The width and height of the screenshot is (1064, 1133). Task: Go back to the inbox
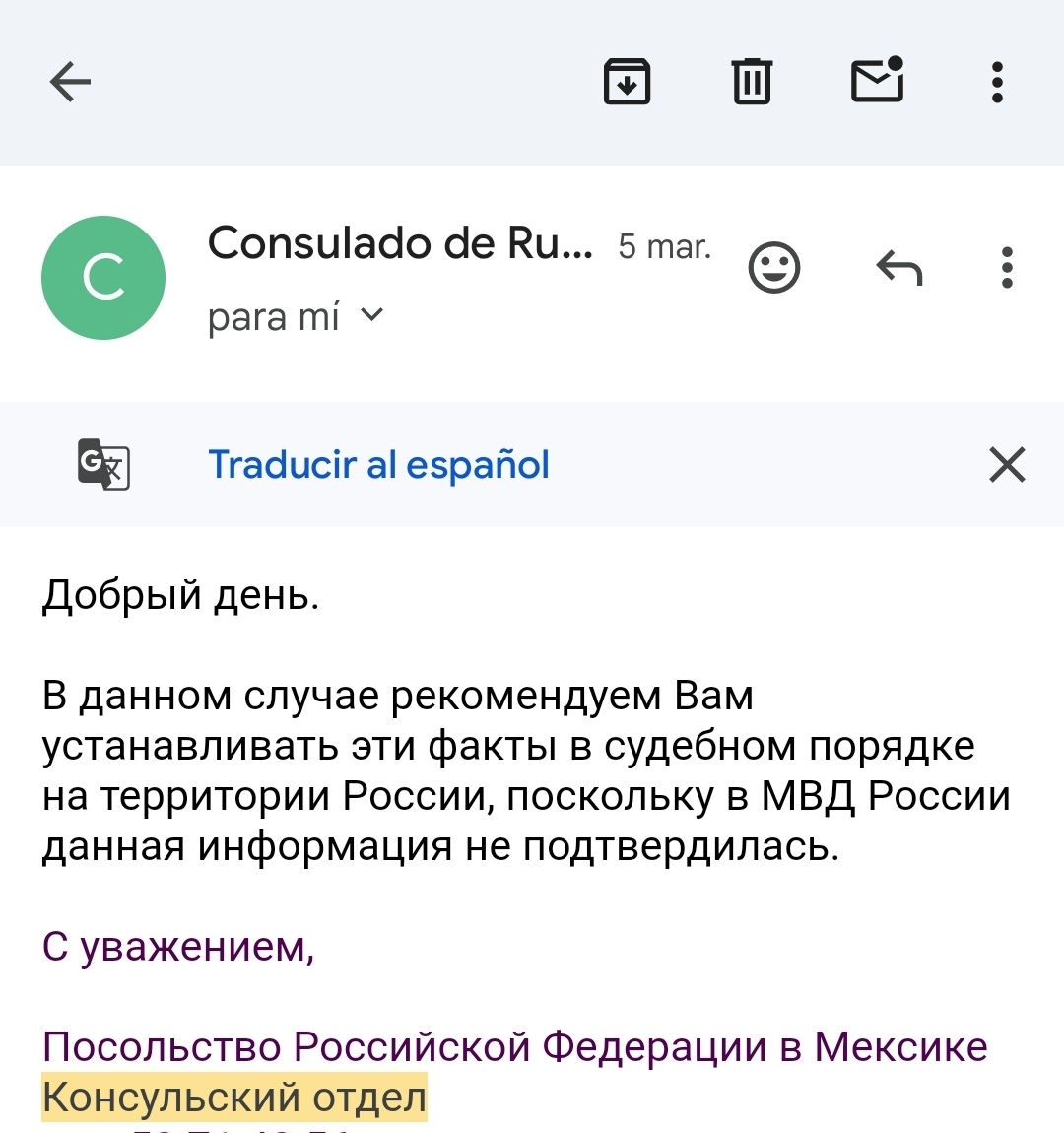click(x=70, y=82)
